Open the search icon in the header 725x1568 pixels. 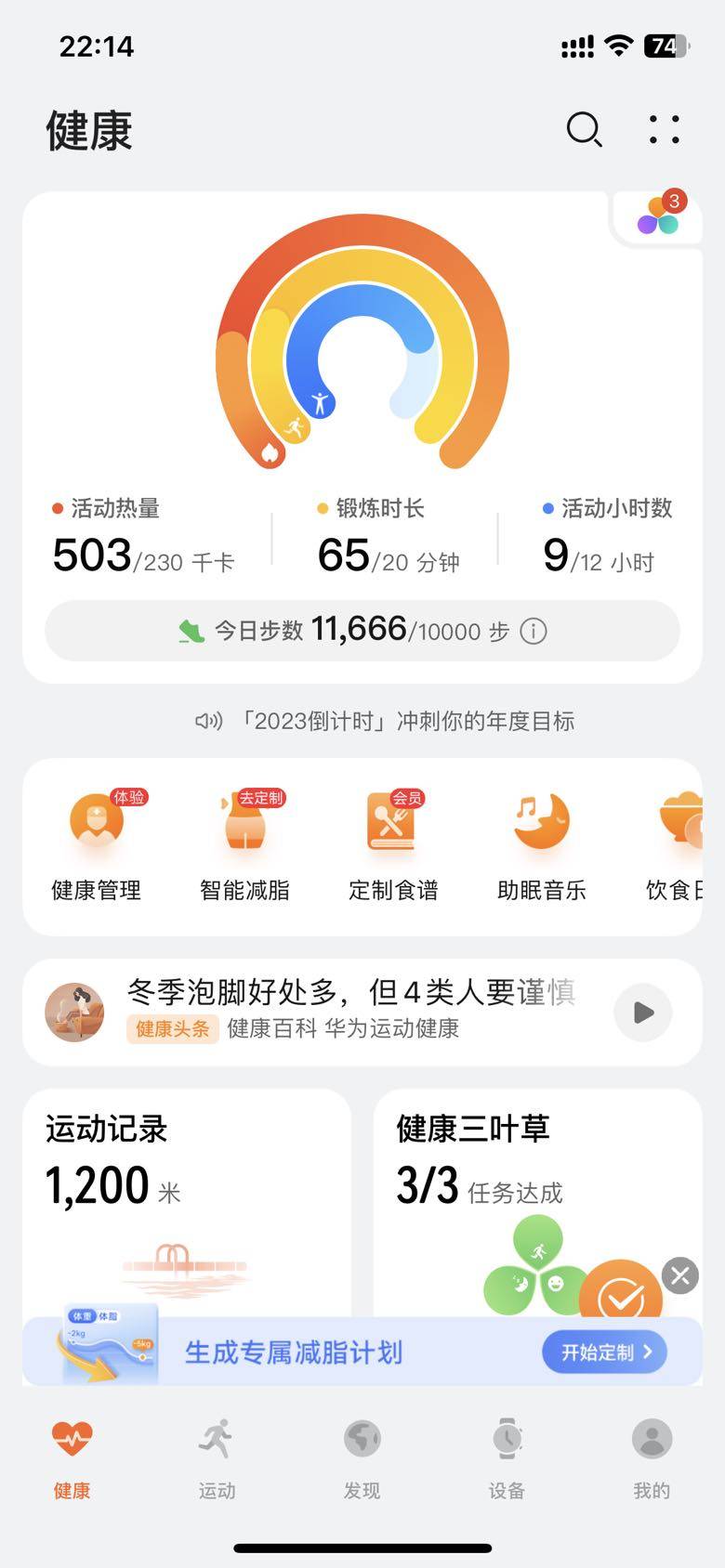[584, 130]
